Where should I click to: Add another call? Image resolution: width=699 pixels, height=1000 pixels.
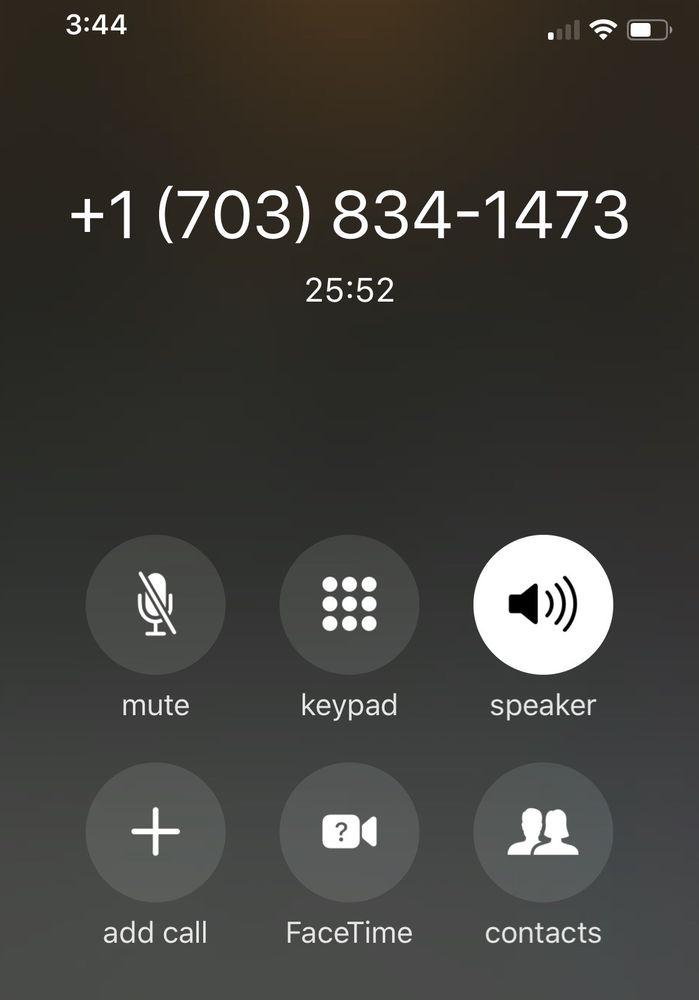pyautogui.click(x=155, y=832)
